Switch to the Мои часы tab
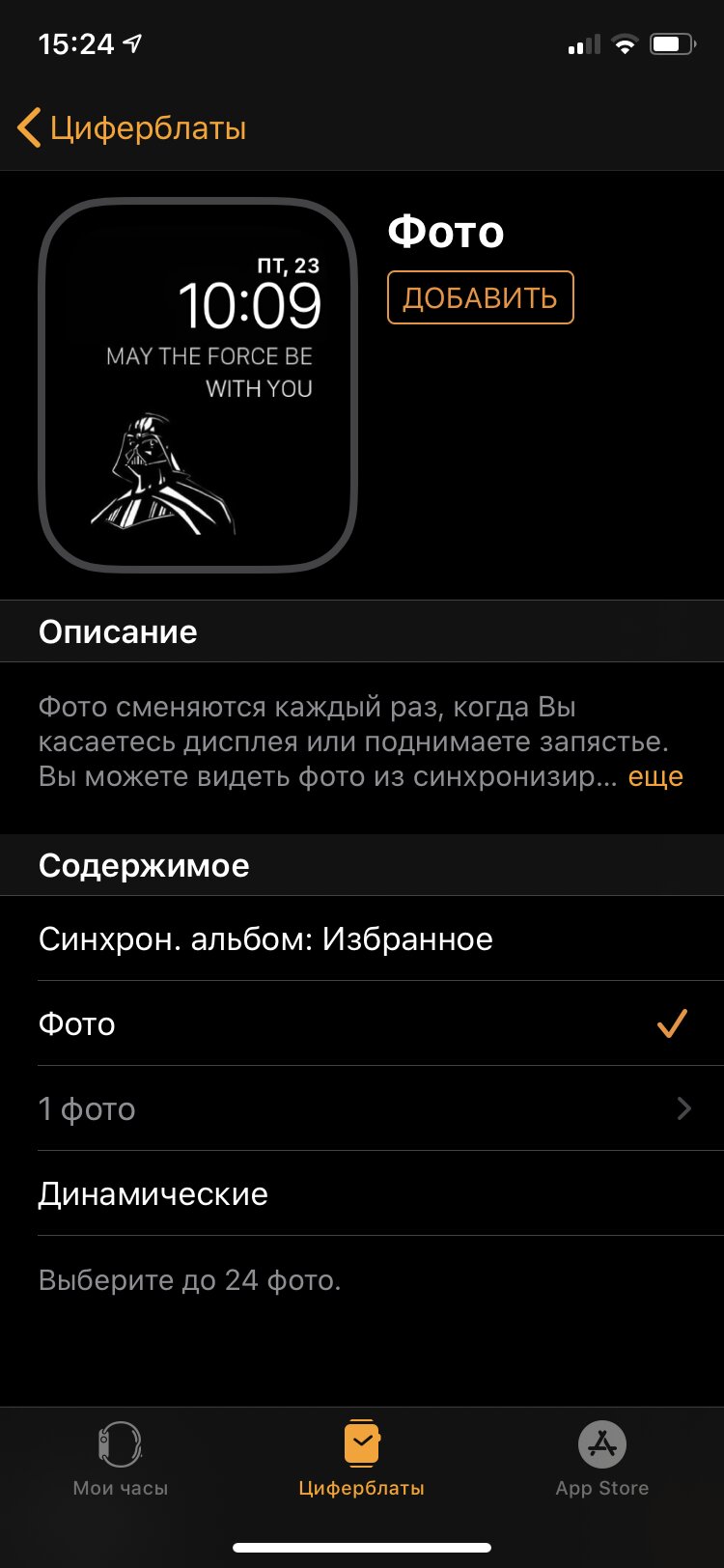Image resolution: width=724 pixels, height=1568 pixels. pos(121,1460)
